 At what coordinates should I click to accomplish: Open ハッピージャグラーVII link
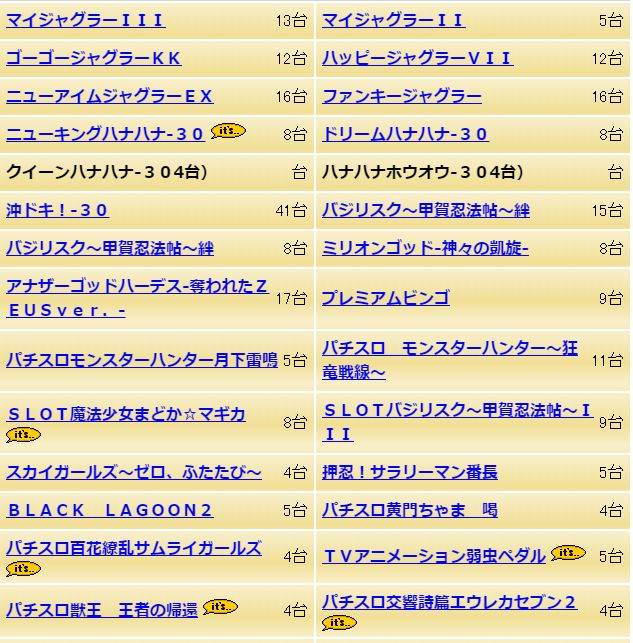(x=417, y=58)
